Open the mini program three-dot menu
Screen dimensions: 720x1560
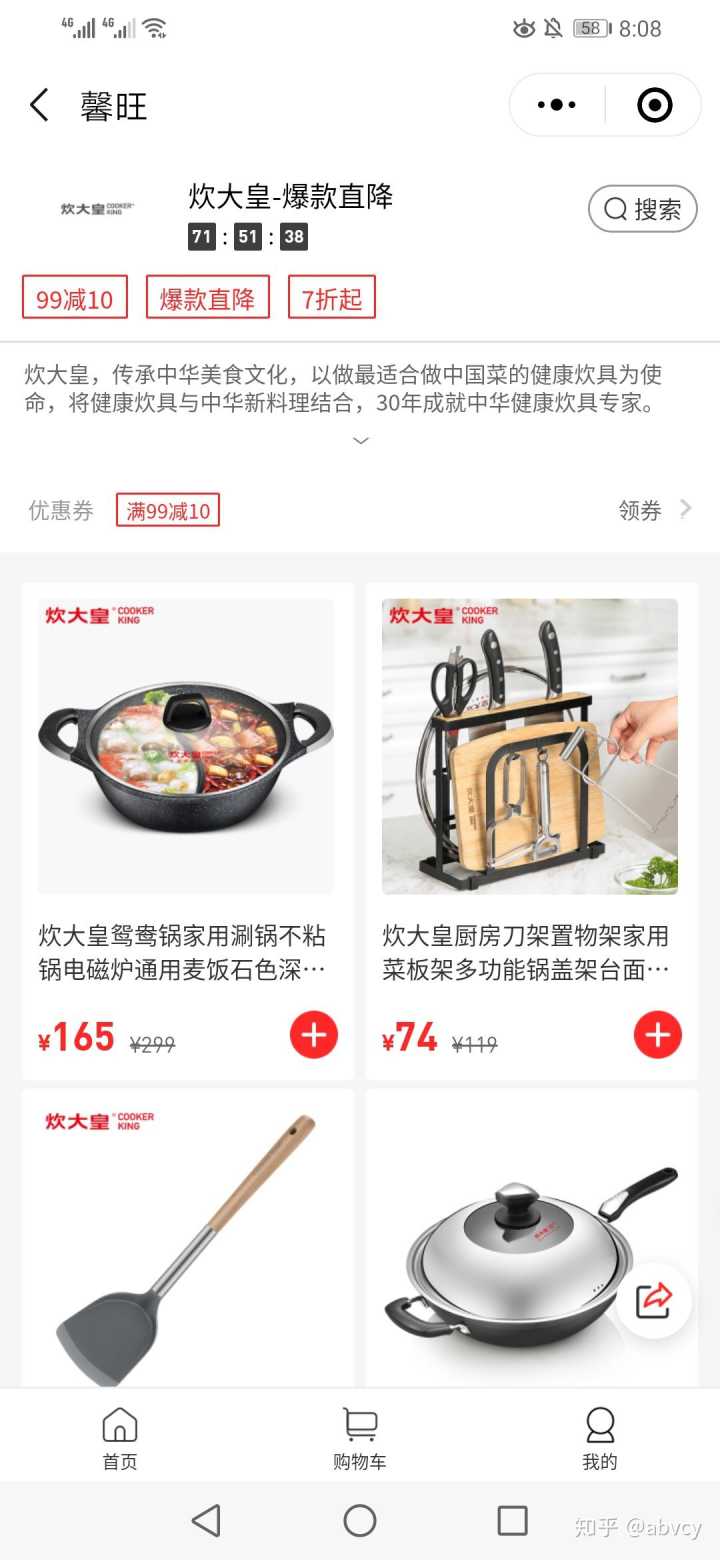click(x=557, y=105)
